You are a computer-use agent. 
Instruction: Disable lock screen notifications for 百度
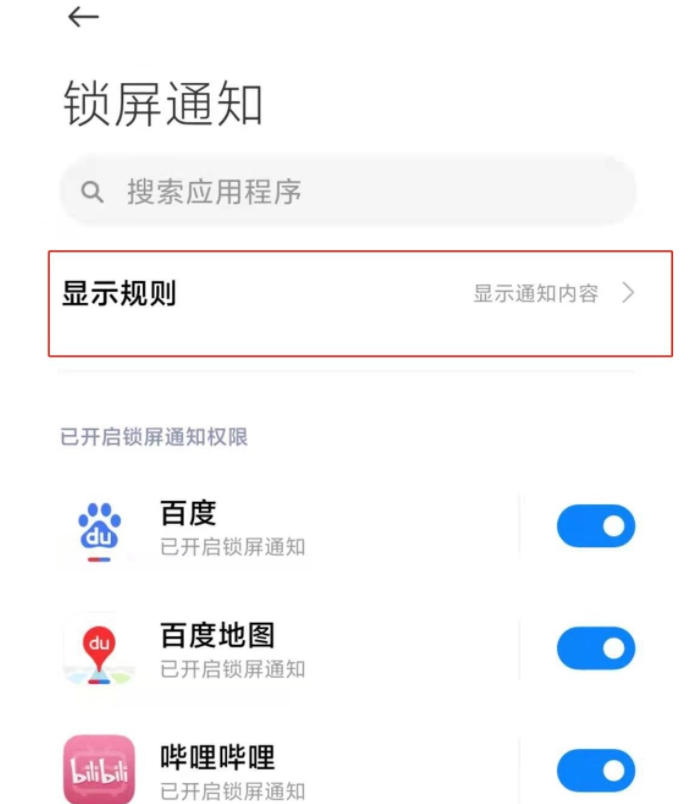click(595, 526)
